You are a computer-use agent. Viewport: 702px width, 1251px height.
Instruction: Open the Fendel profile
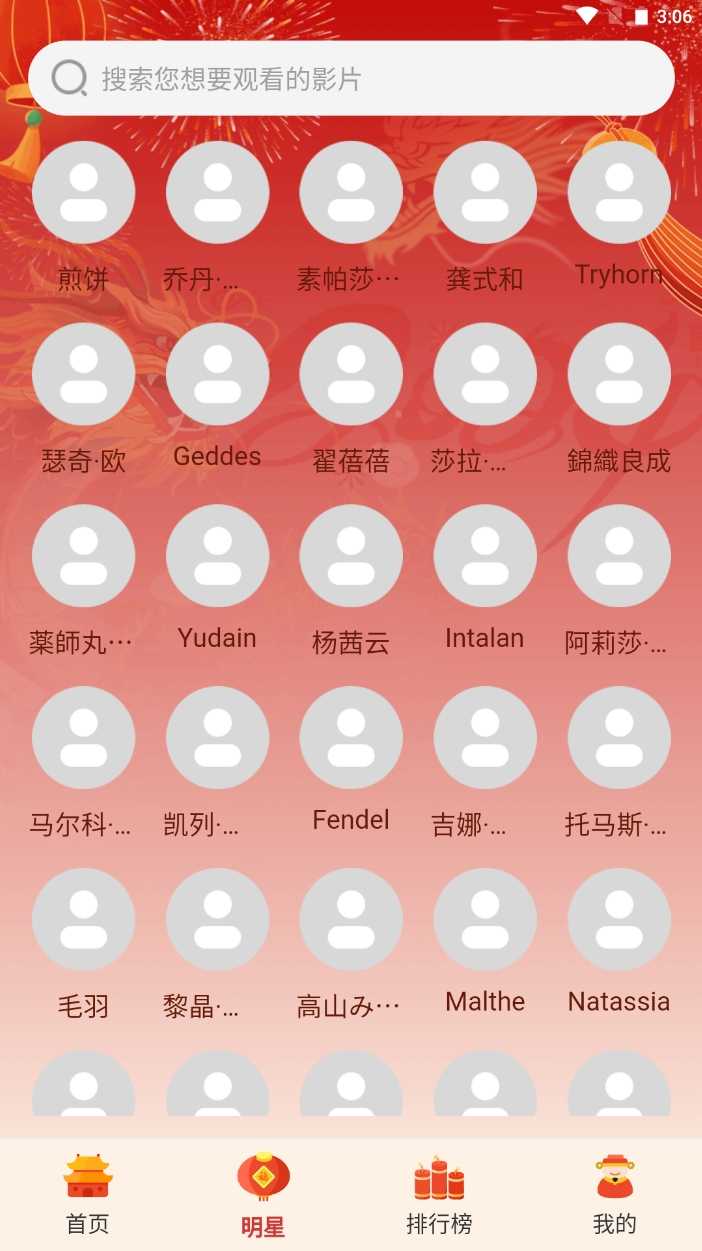click(x=351, y=739)
